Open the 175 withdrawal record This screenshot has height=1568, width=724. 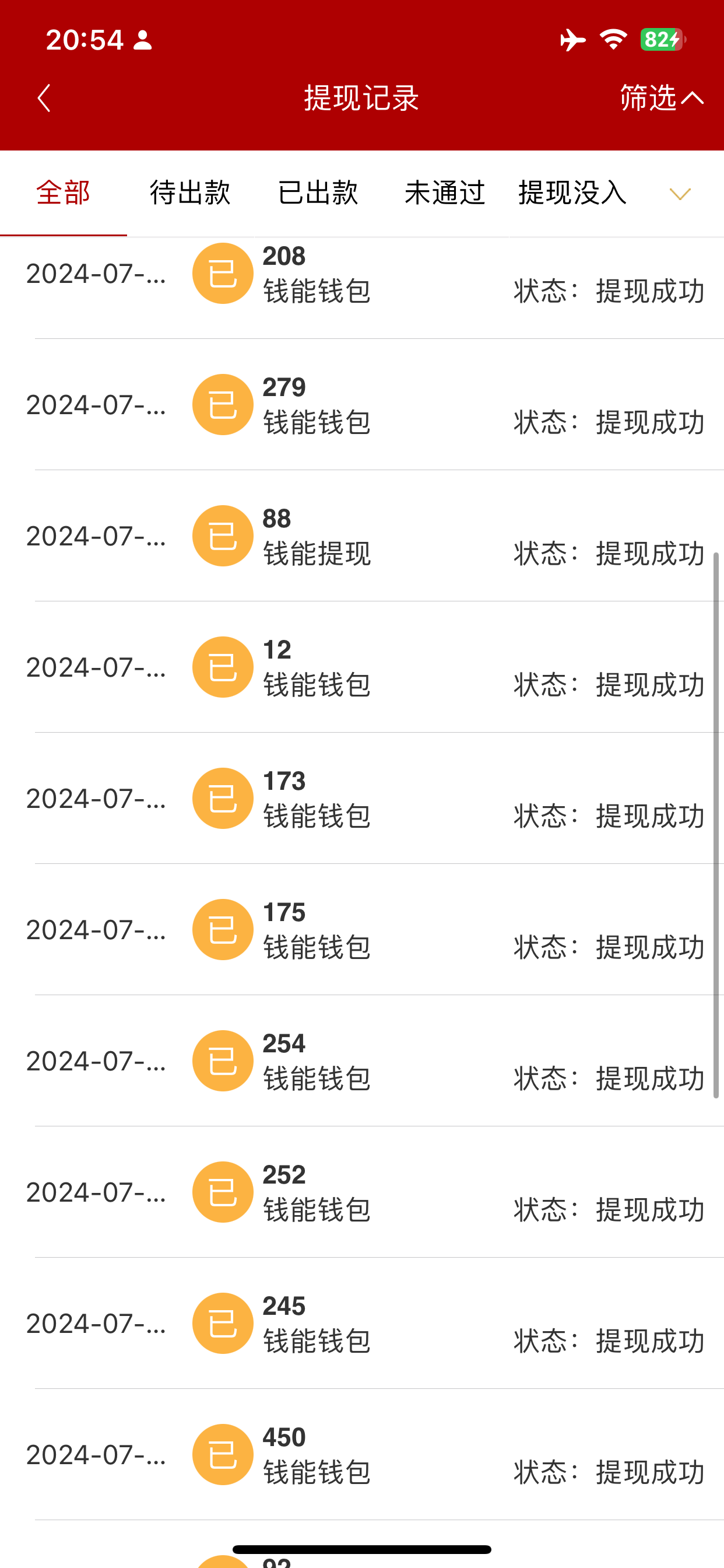(x=365, y=929)
